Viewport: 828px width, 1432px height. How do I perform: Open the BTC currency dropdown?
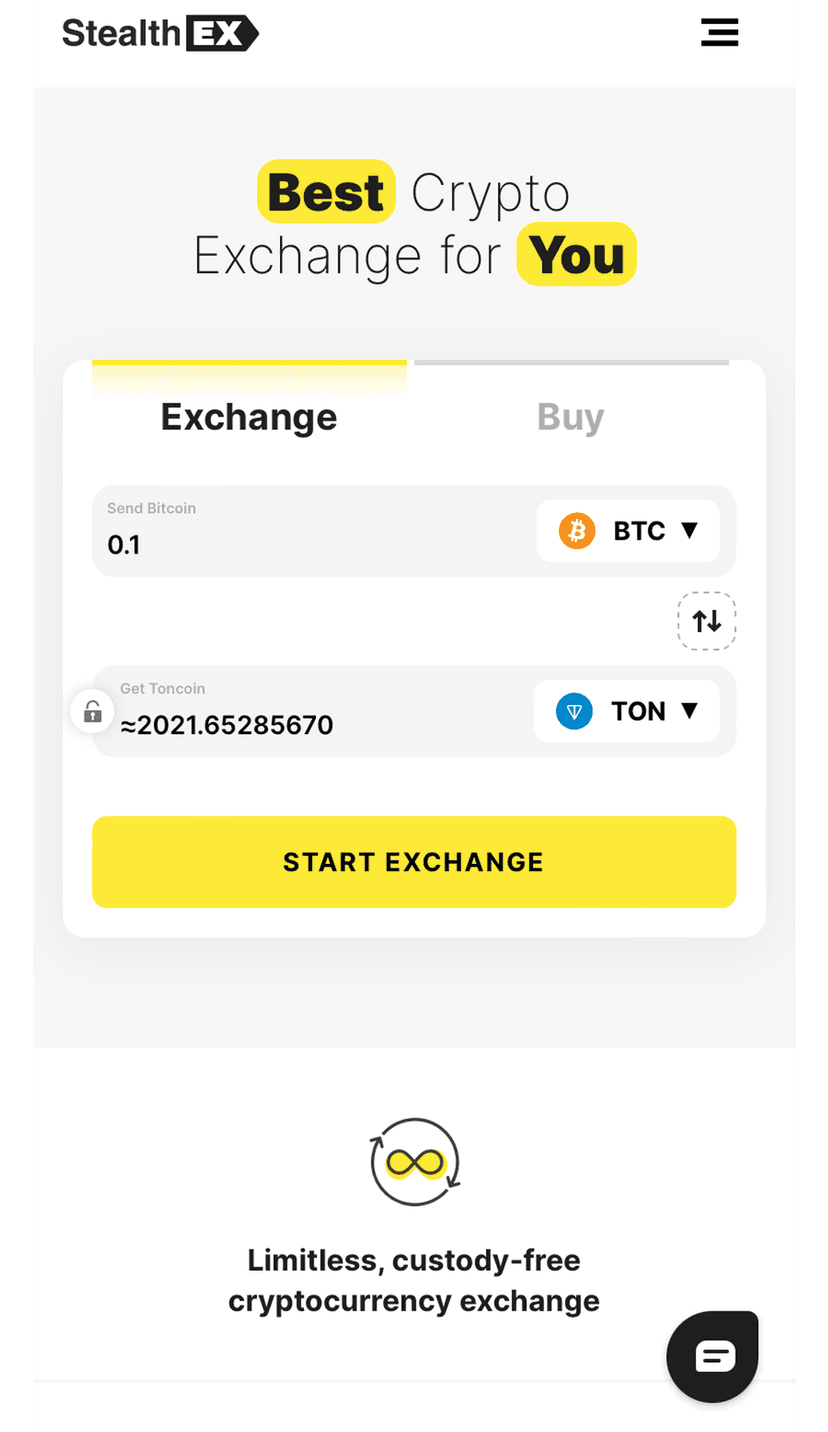click(x=628, y=531)
